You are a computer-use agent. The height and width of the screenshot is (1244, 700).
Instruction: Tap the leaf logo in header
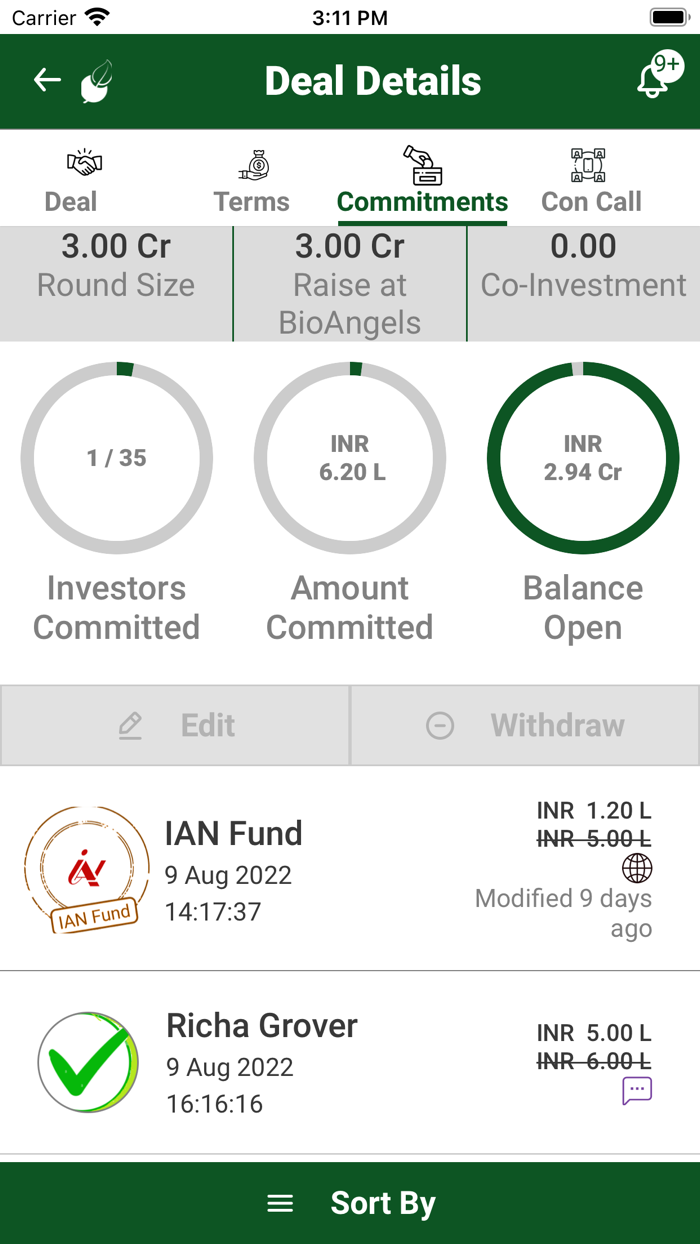(97, 81)
